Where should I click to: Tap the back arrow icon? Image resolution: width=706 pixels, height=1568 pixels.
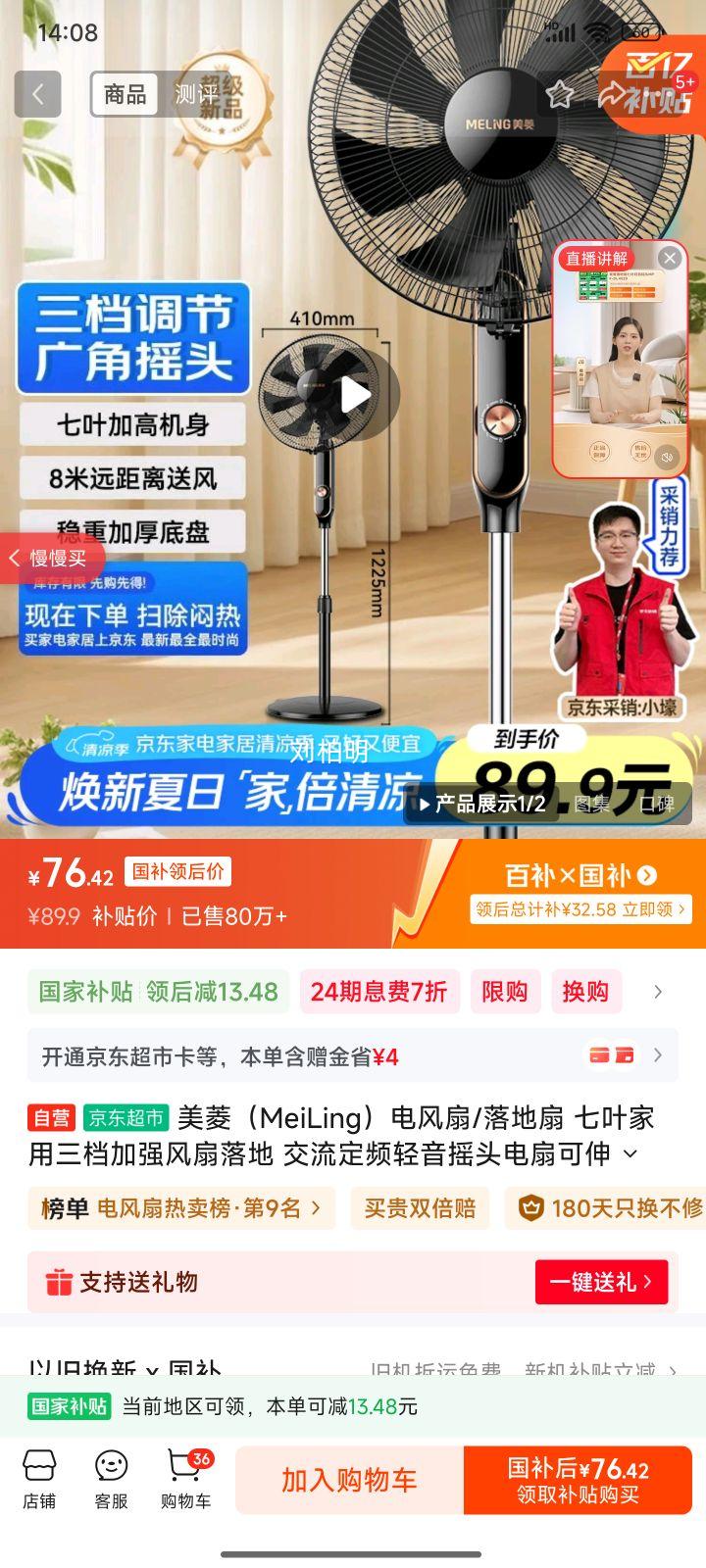[37, 94]
